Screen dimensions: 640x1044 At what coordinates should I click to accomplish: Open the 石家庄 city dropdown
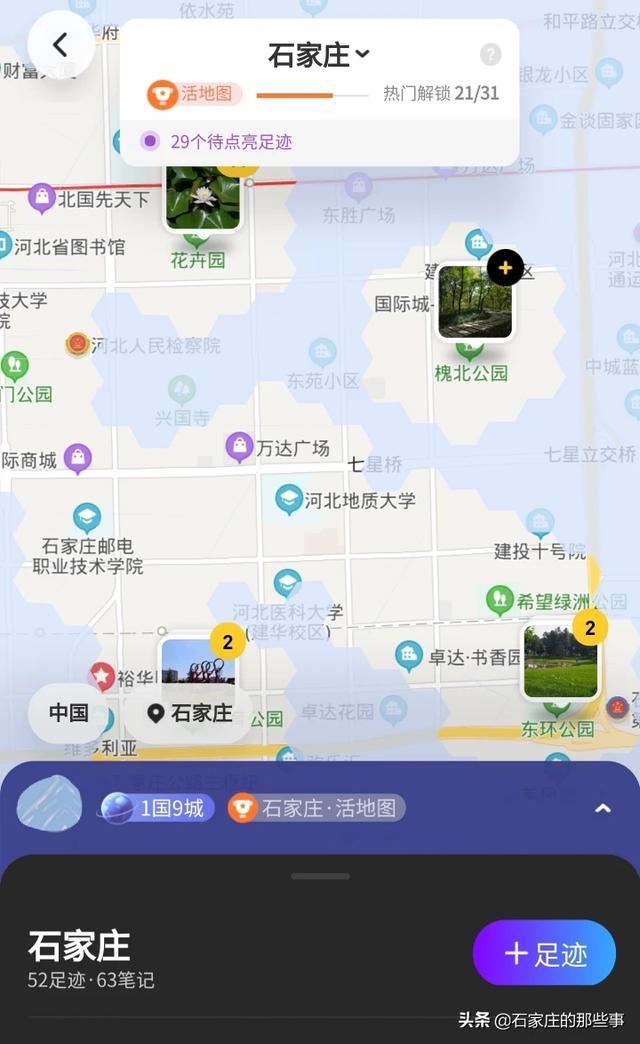tap(319, 55)
